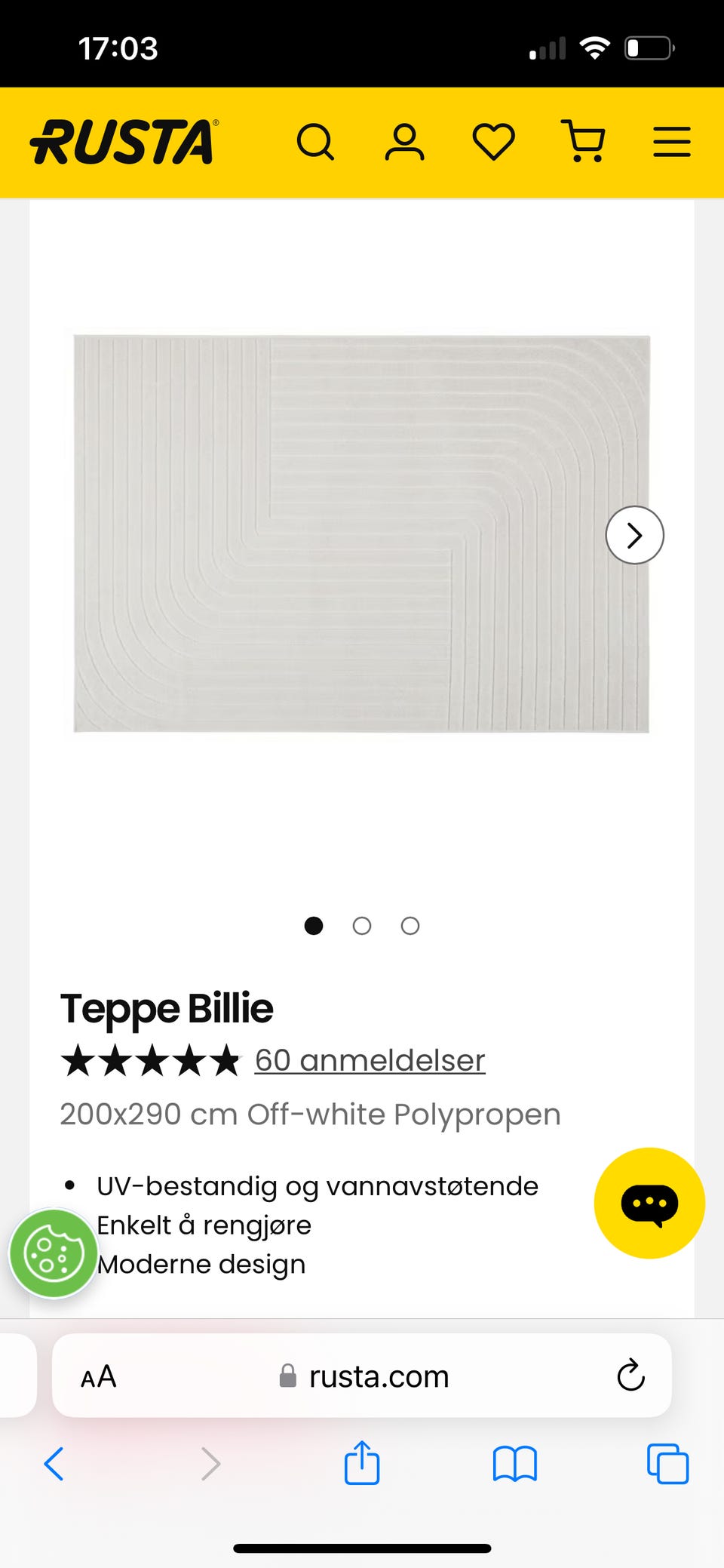
Task: Tap the rusta.com address bar
Action: [377, 1376]
